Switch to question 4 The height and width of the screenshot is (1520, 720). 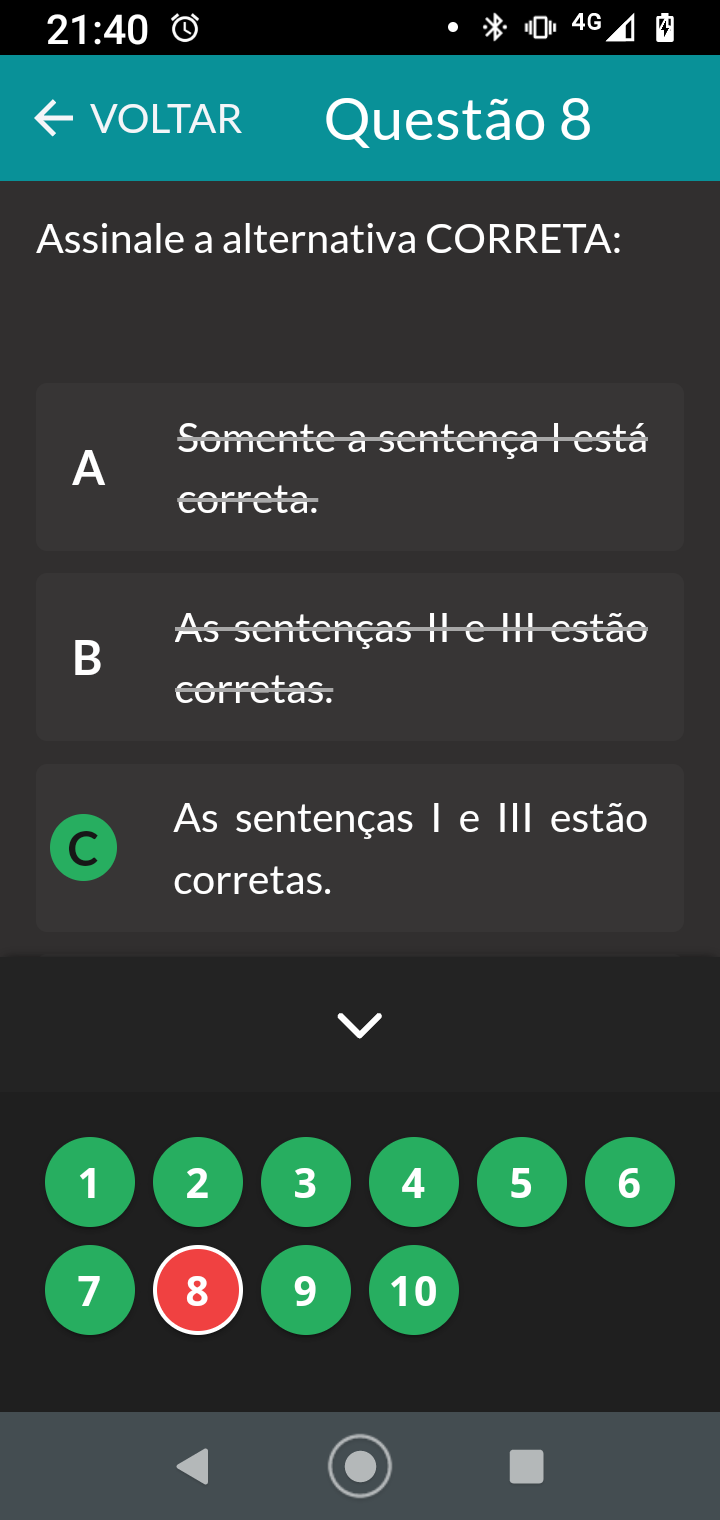[414, 1182]
